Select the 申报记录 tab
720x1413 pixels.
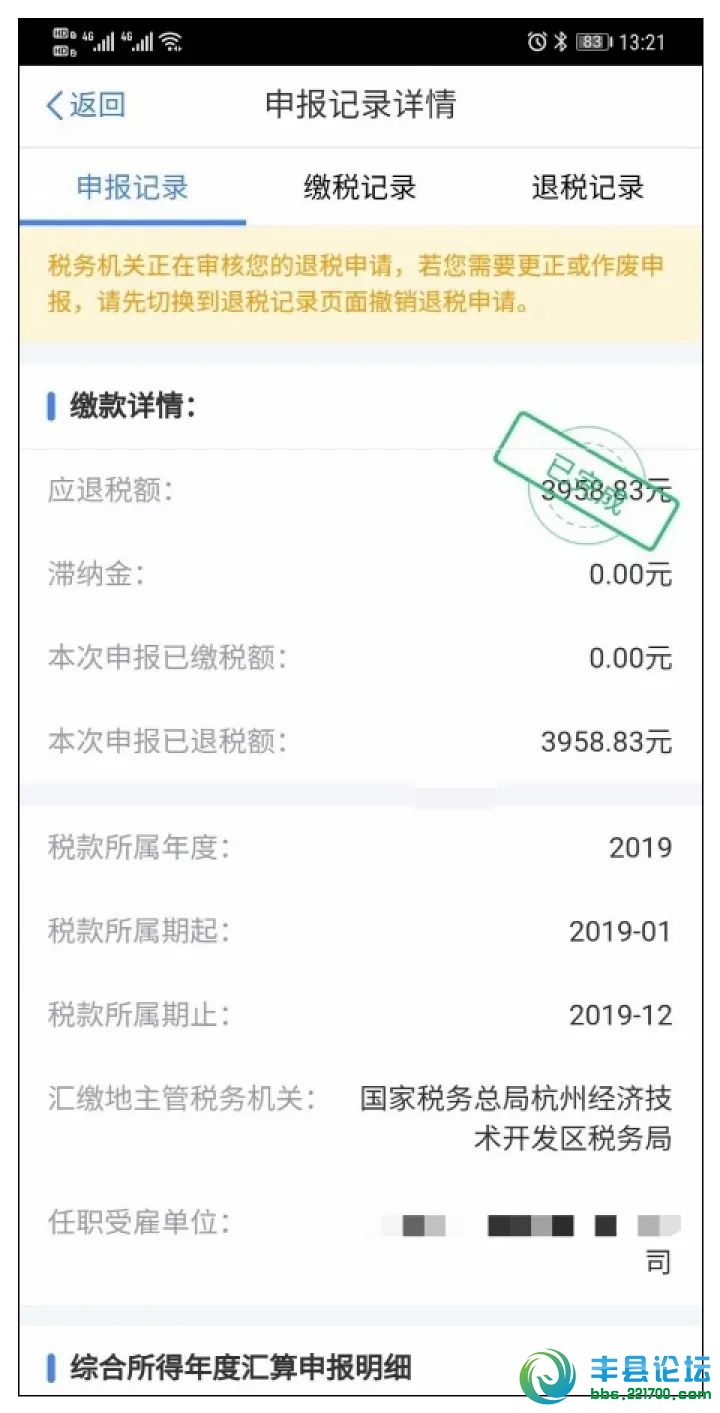point(132,187)
